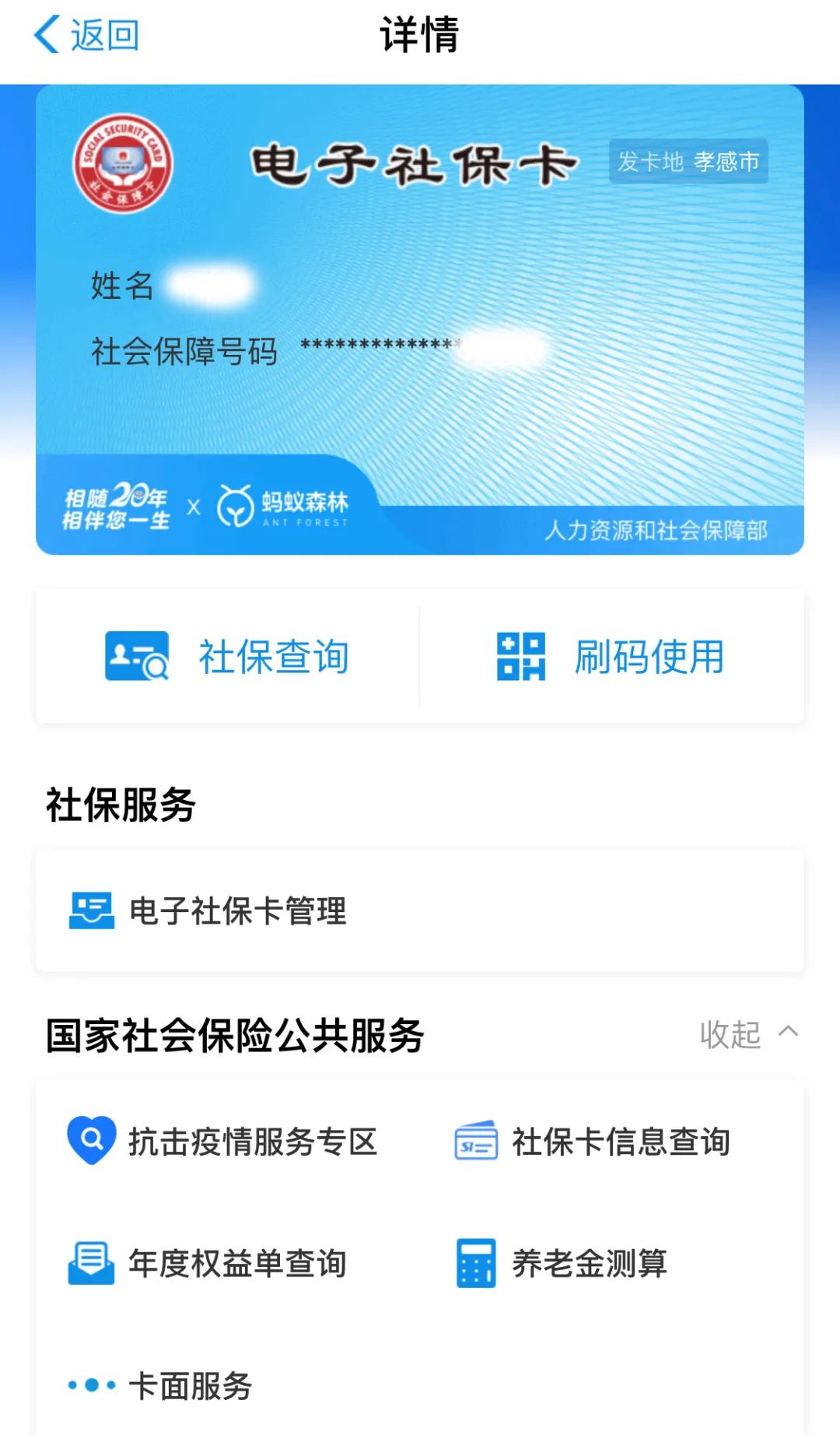Launch 养老金测算 calculator
840x1435 pixels.
[x=562, y=1263]
